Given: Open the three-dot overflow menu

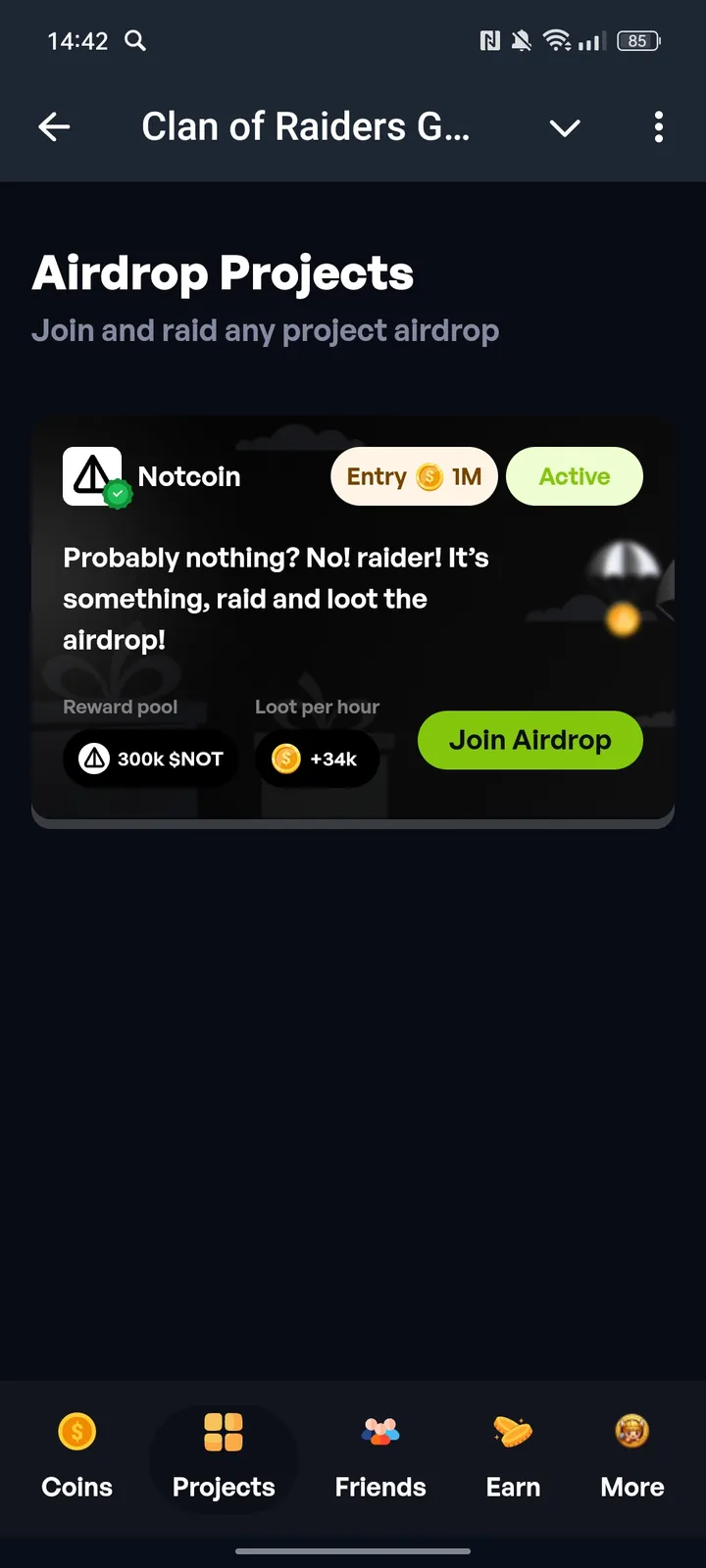Looking at the screenshot, I should 659,127.
